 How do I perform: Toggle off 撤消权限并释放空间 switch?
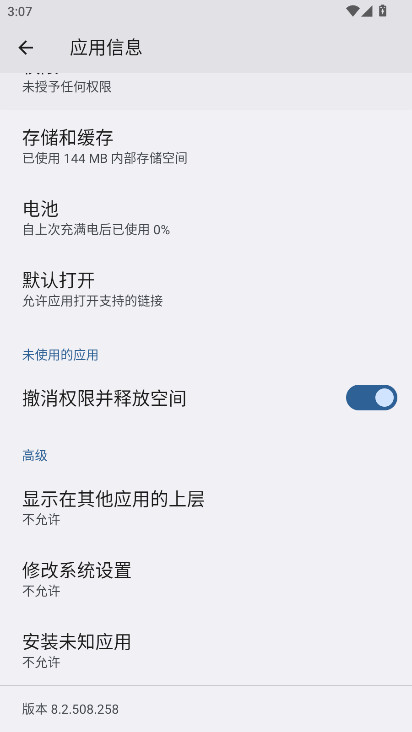click(x=371, y=398)
